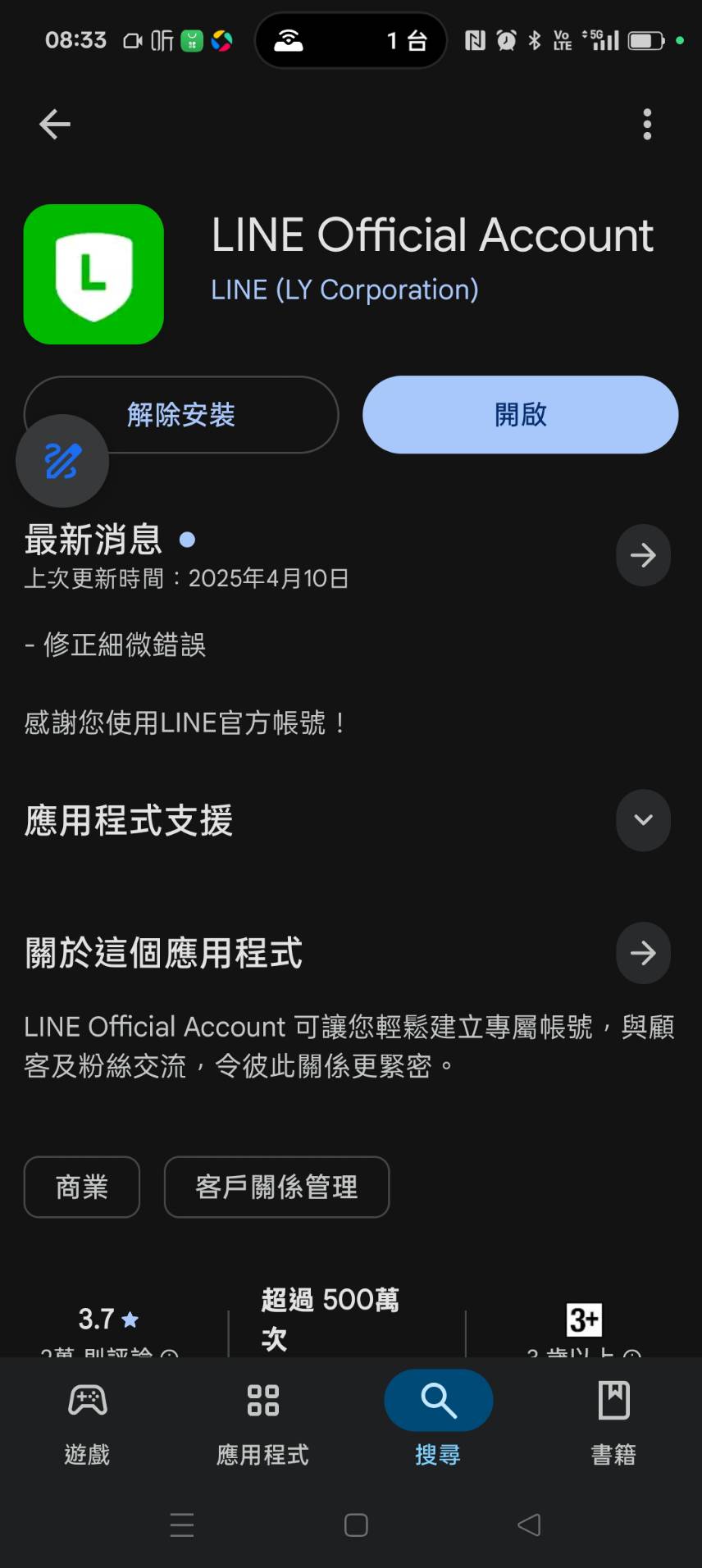Switch to the 搜尋 tab
The image size is (702, 1568).
(x=439, y=1423)
